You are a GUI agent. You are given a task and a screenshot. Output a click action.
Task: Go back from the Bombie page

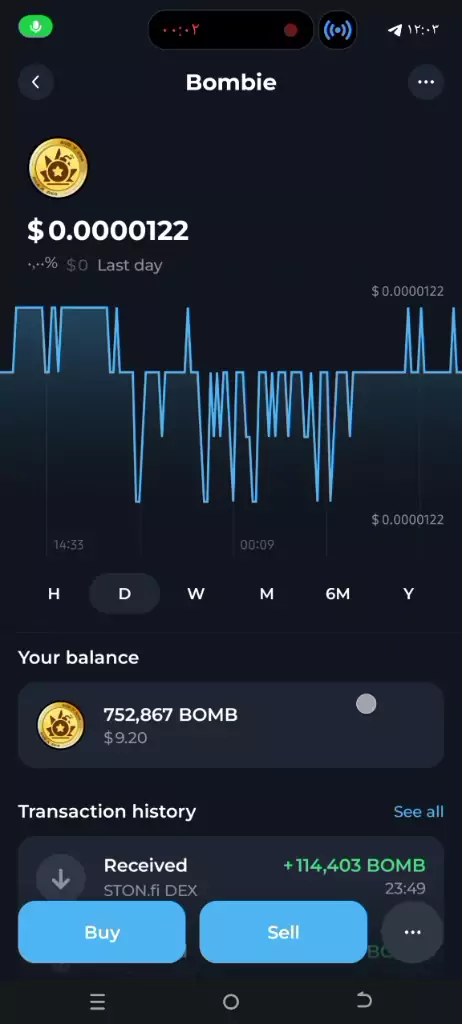coord(35,82)
